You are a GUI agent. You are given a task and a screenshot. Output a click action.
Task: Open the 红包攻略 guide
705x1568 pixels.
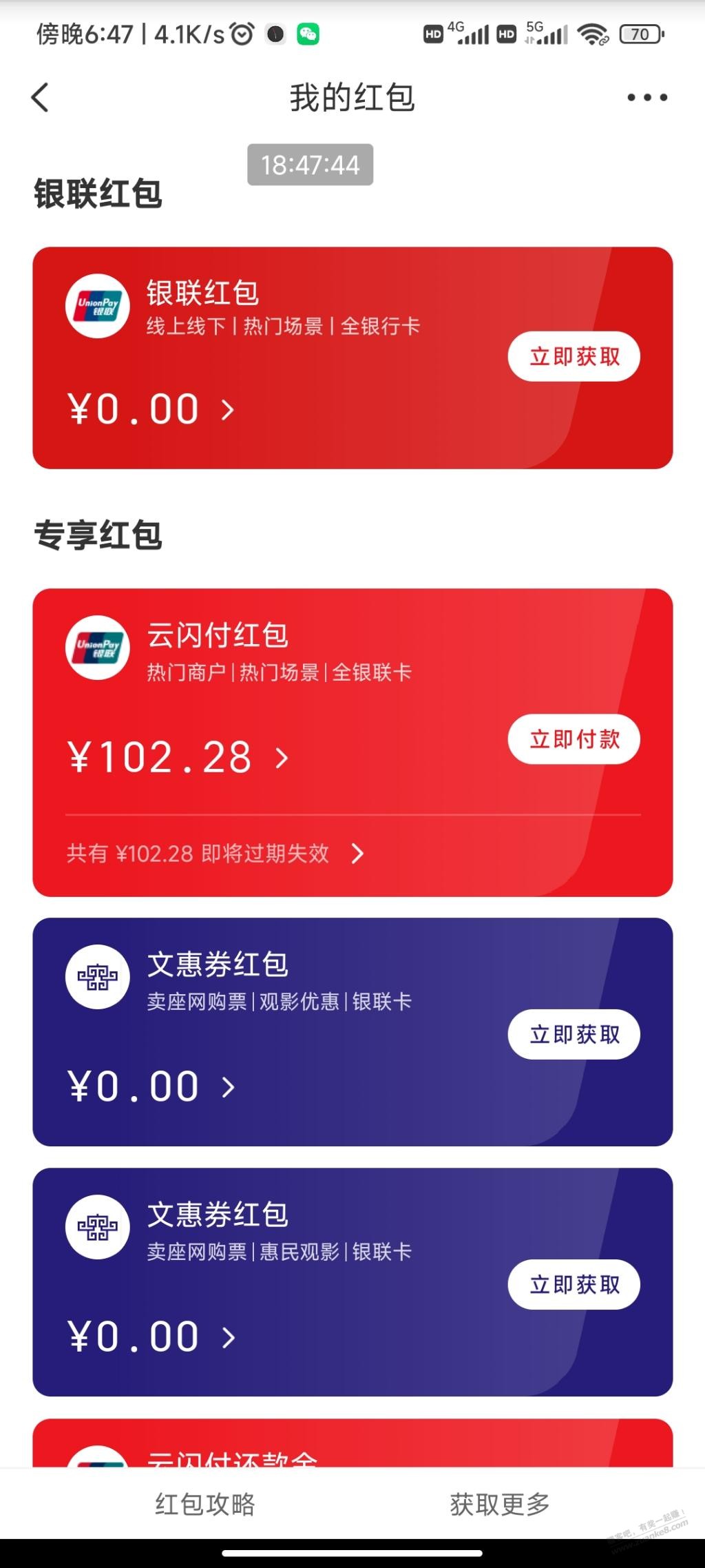point(205,1504)
